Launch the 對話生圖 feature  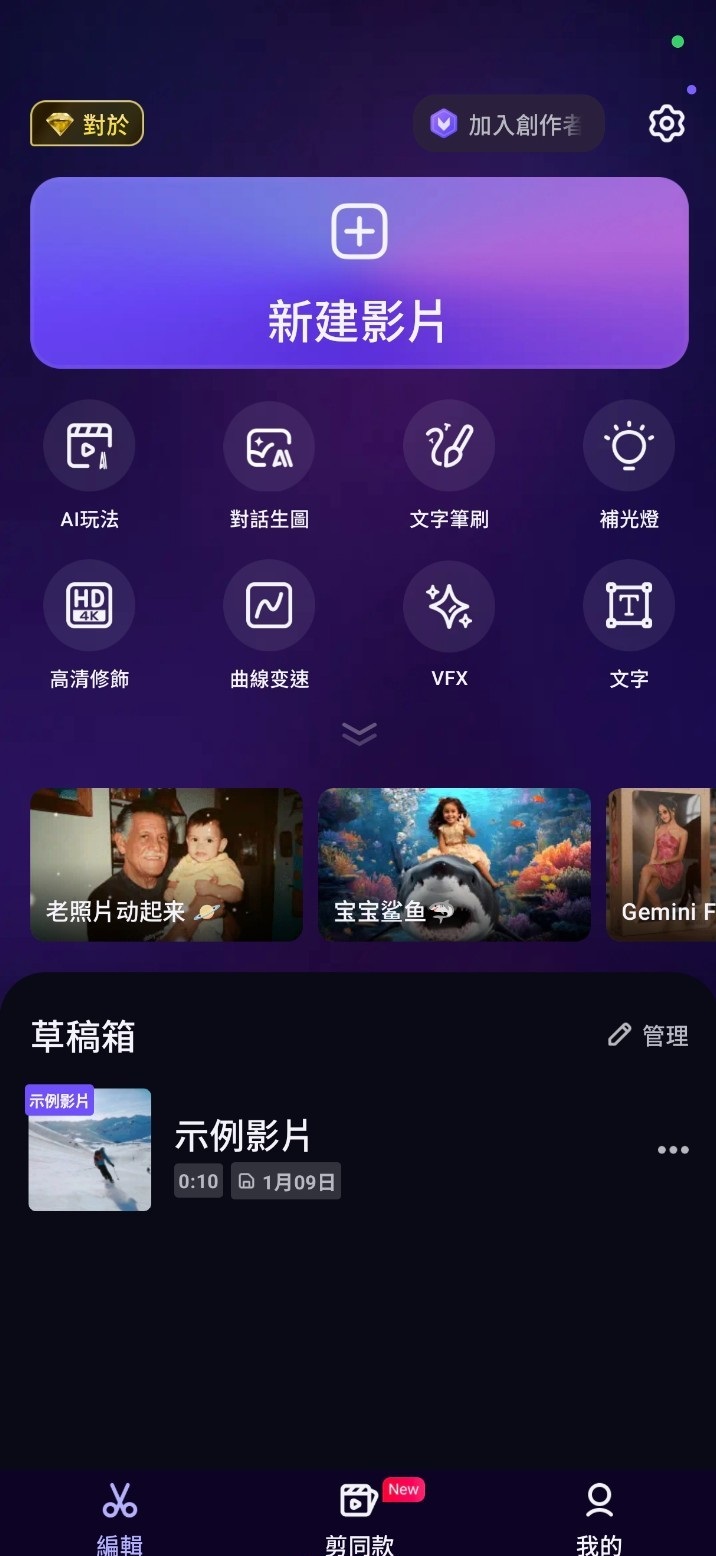[269, 446]
